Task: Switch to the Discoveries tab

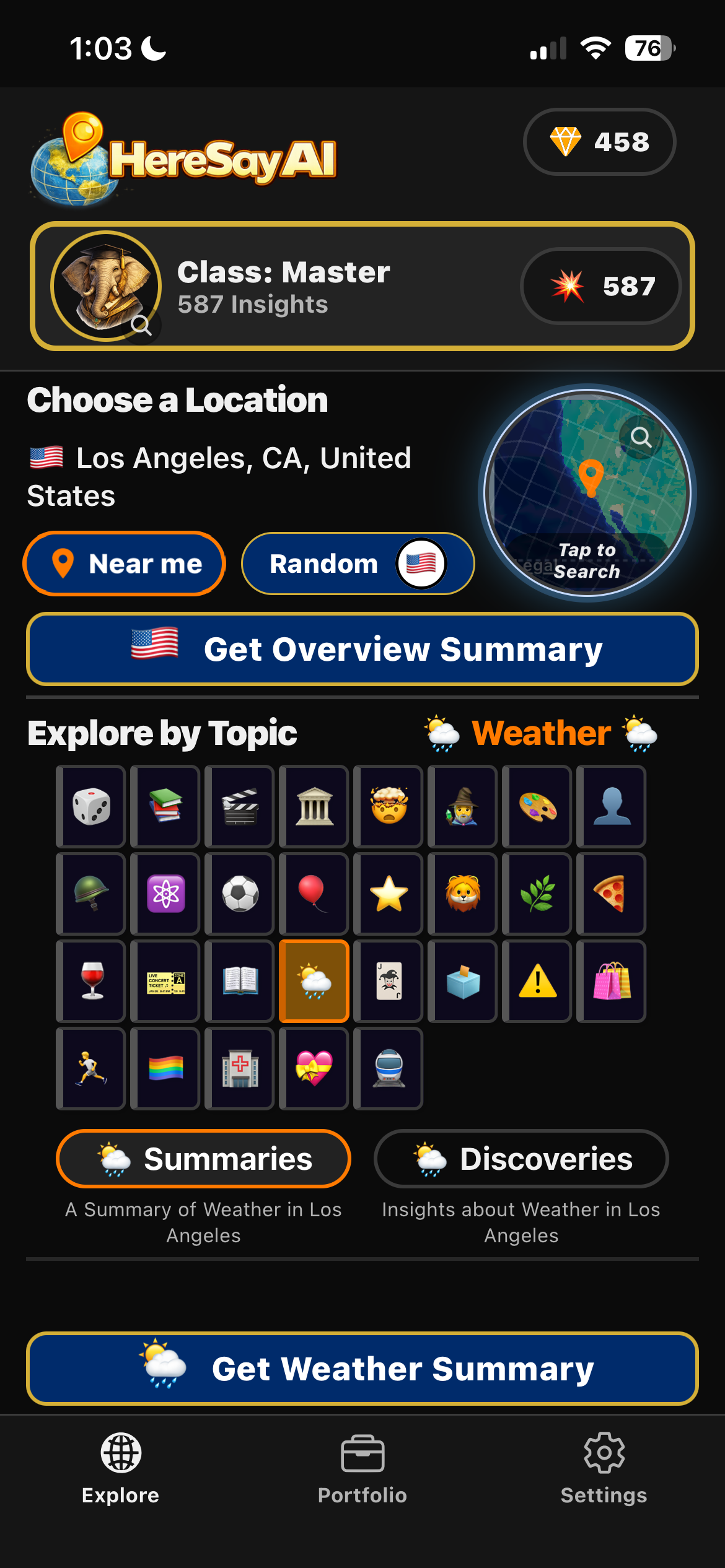Action: 521,1158
